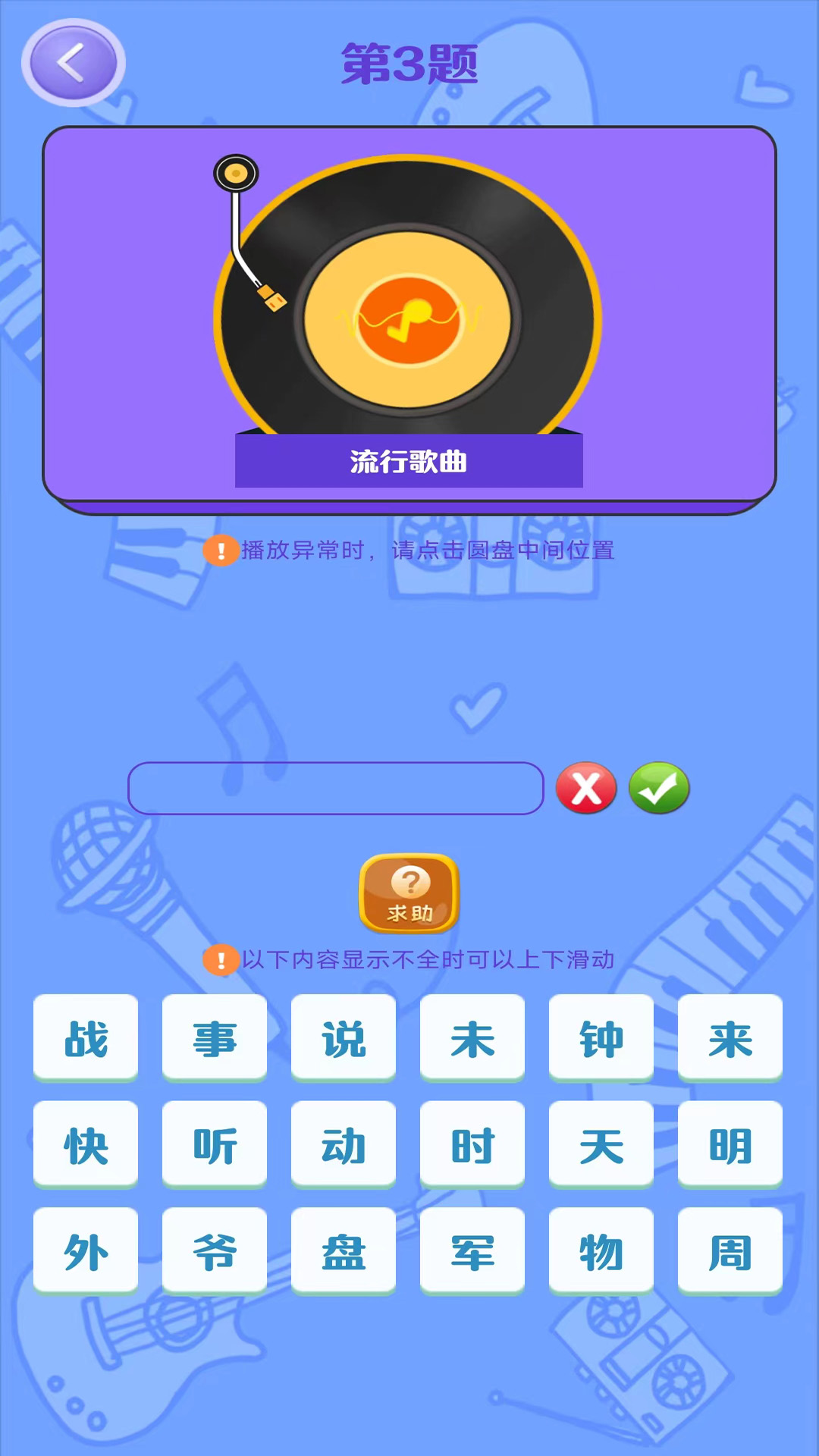This screenshot has width=819, height=1456.
Task: Select the character tile 周
Action: pos(730,1251)
